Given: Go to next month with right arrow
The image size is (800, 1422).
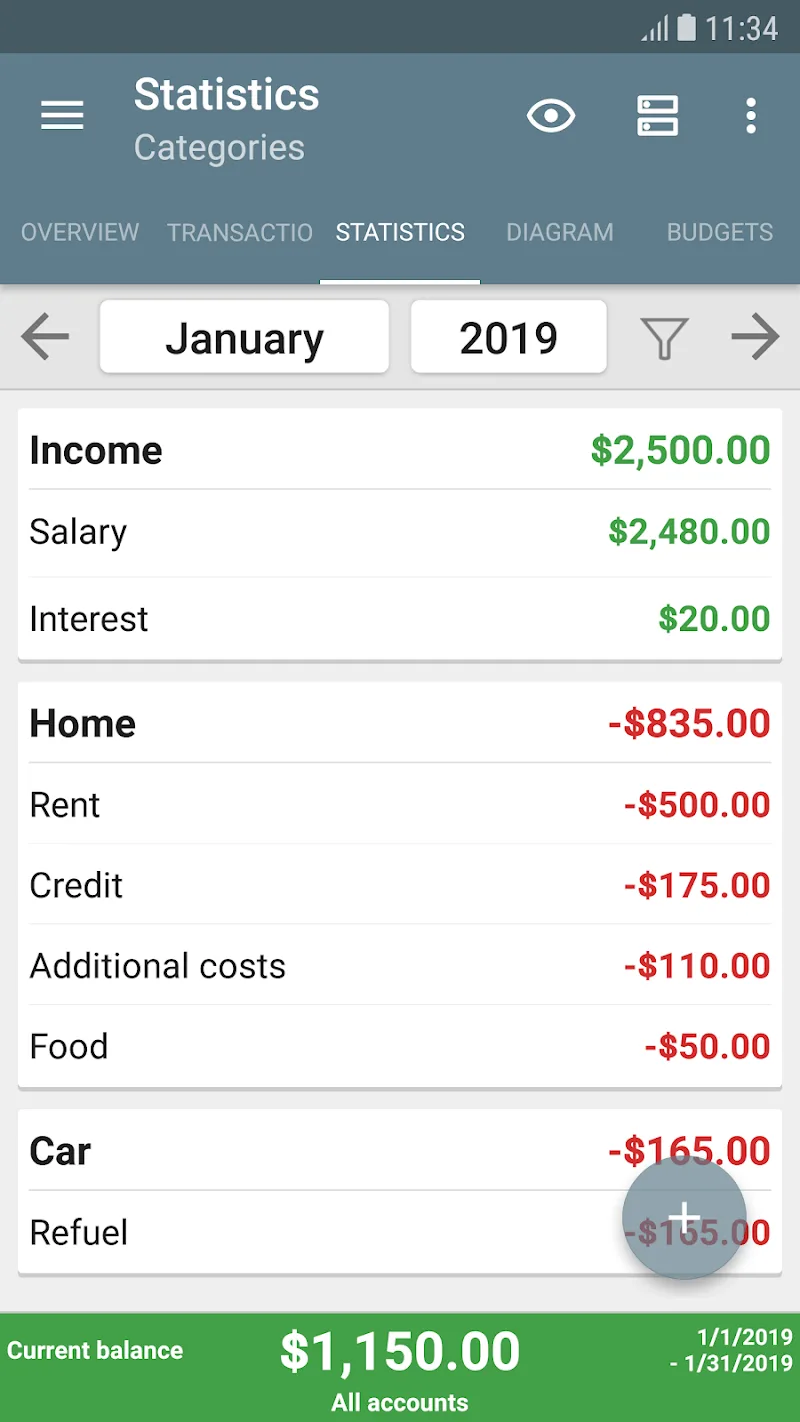Looking at the screenshot, I should tap(756, 337).
